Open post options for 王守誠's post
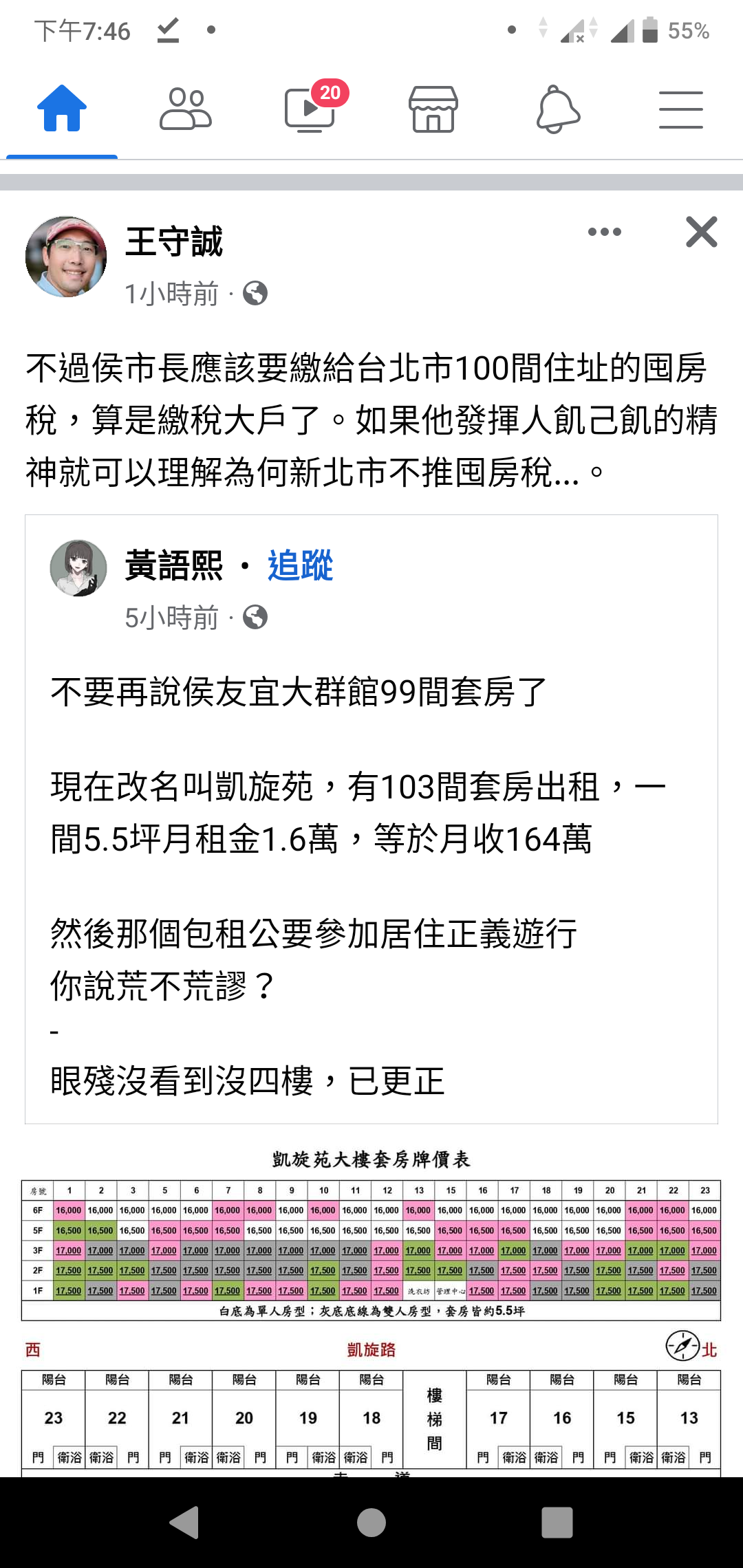Image resolution: width=743 pixels, height=1568 pixels. click(x=604, y=232)
